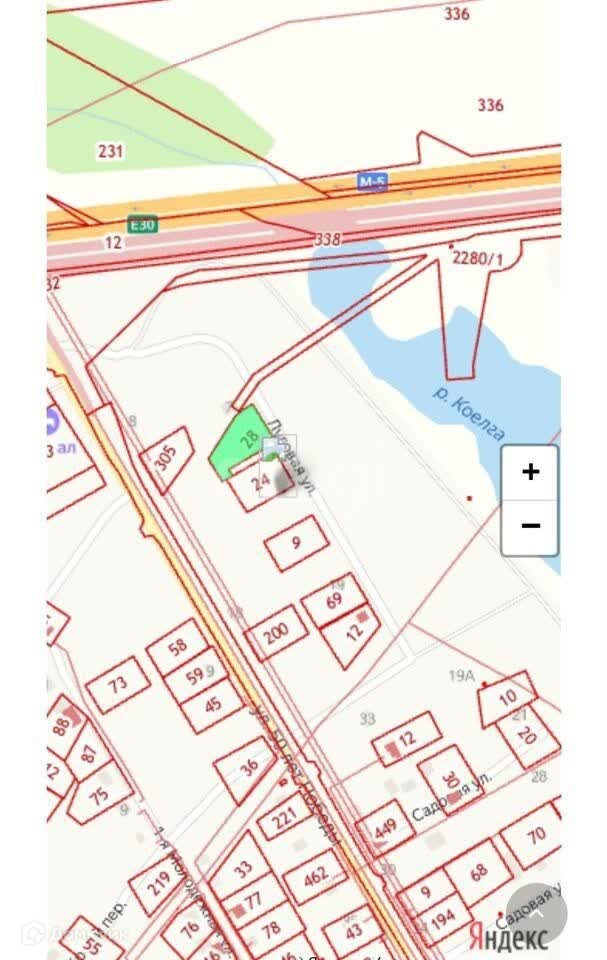Zoom out of the map
This screenshot has width=607, height=960.
pos(530,527)
